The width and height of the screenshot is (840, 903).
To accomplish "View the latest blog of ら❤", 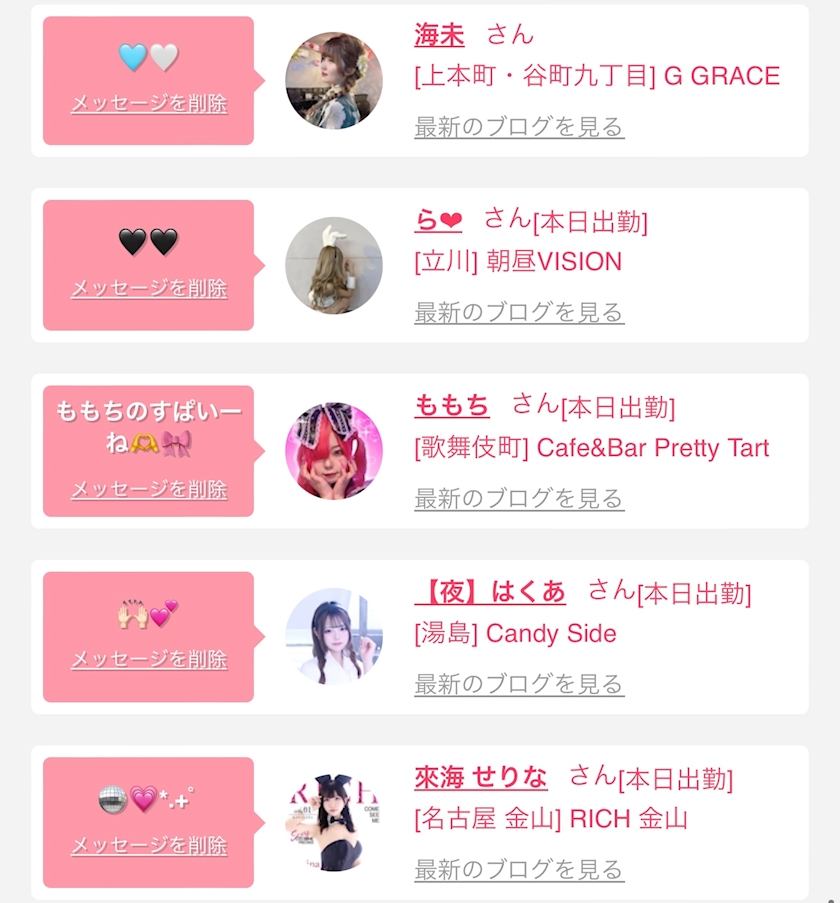I will (519, 312).
